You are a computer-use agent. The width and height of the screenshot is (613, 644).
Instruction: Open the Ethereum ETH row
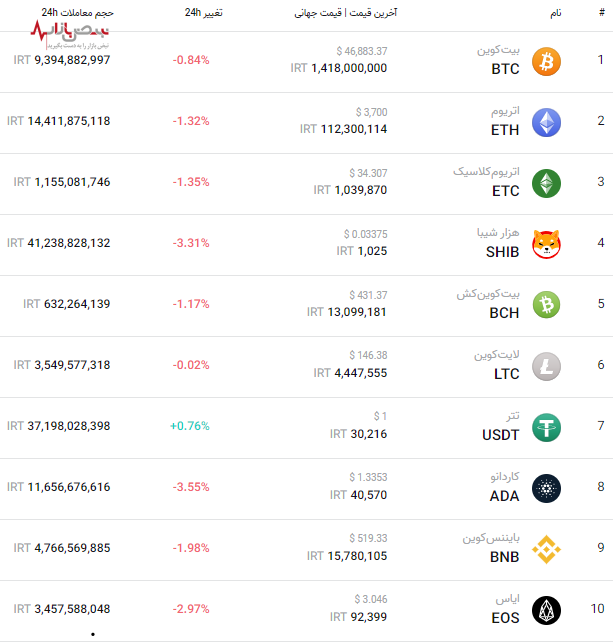505,123
